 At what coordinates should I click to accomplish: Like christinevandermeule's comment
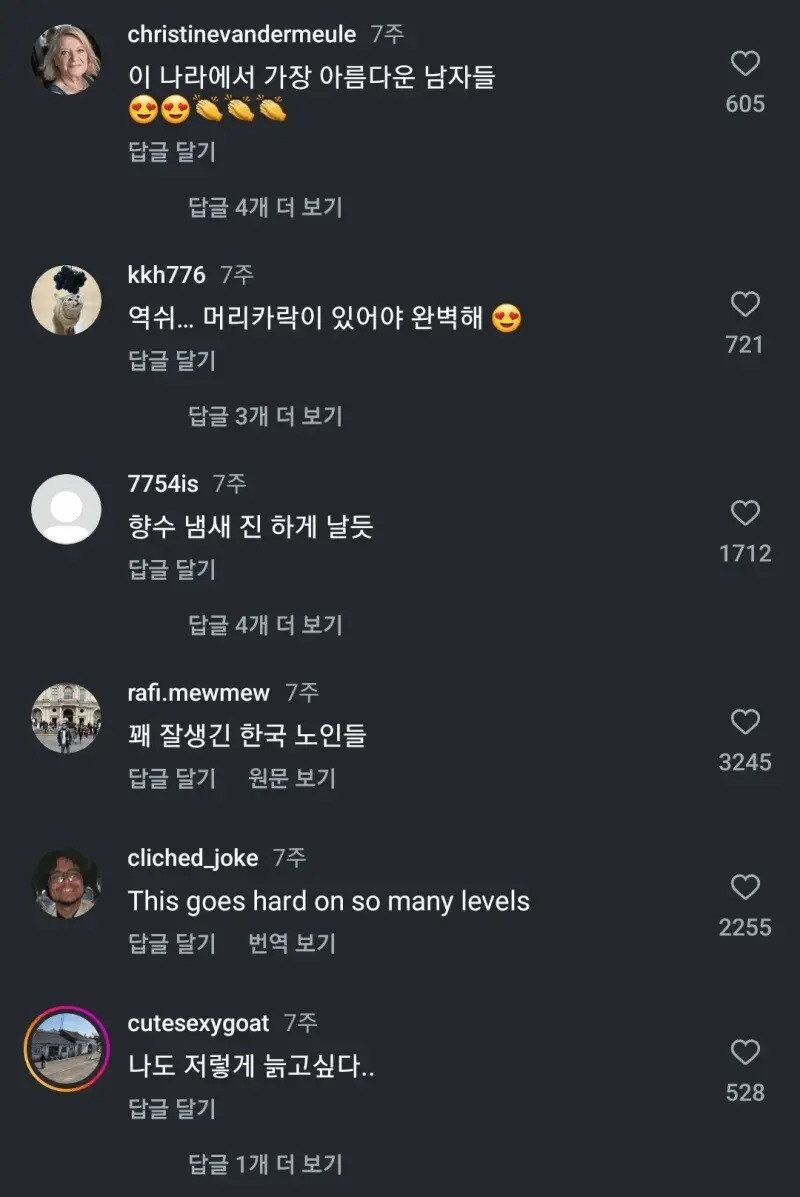tap(745, 64)
